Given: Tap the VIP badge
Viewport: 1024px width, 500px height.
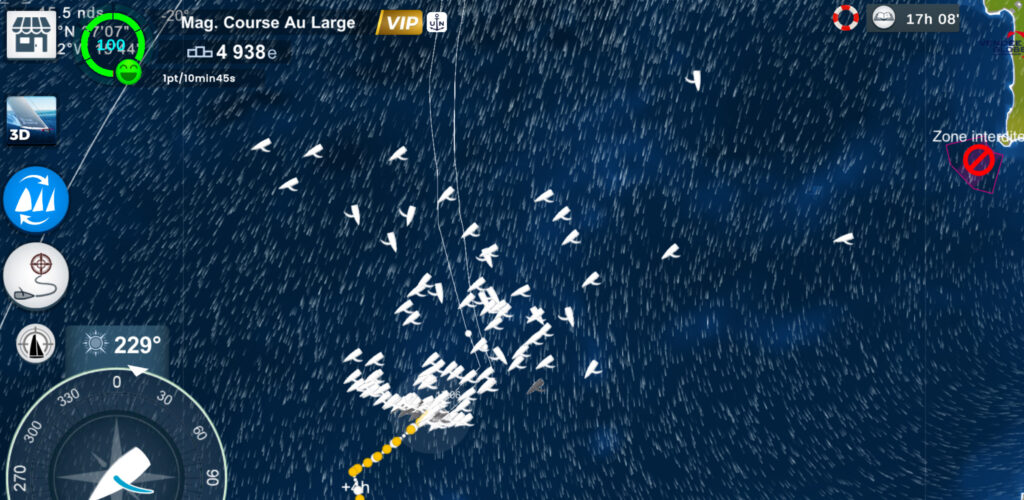Looking at the screenshot, I should click(398, 23).
